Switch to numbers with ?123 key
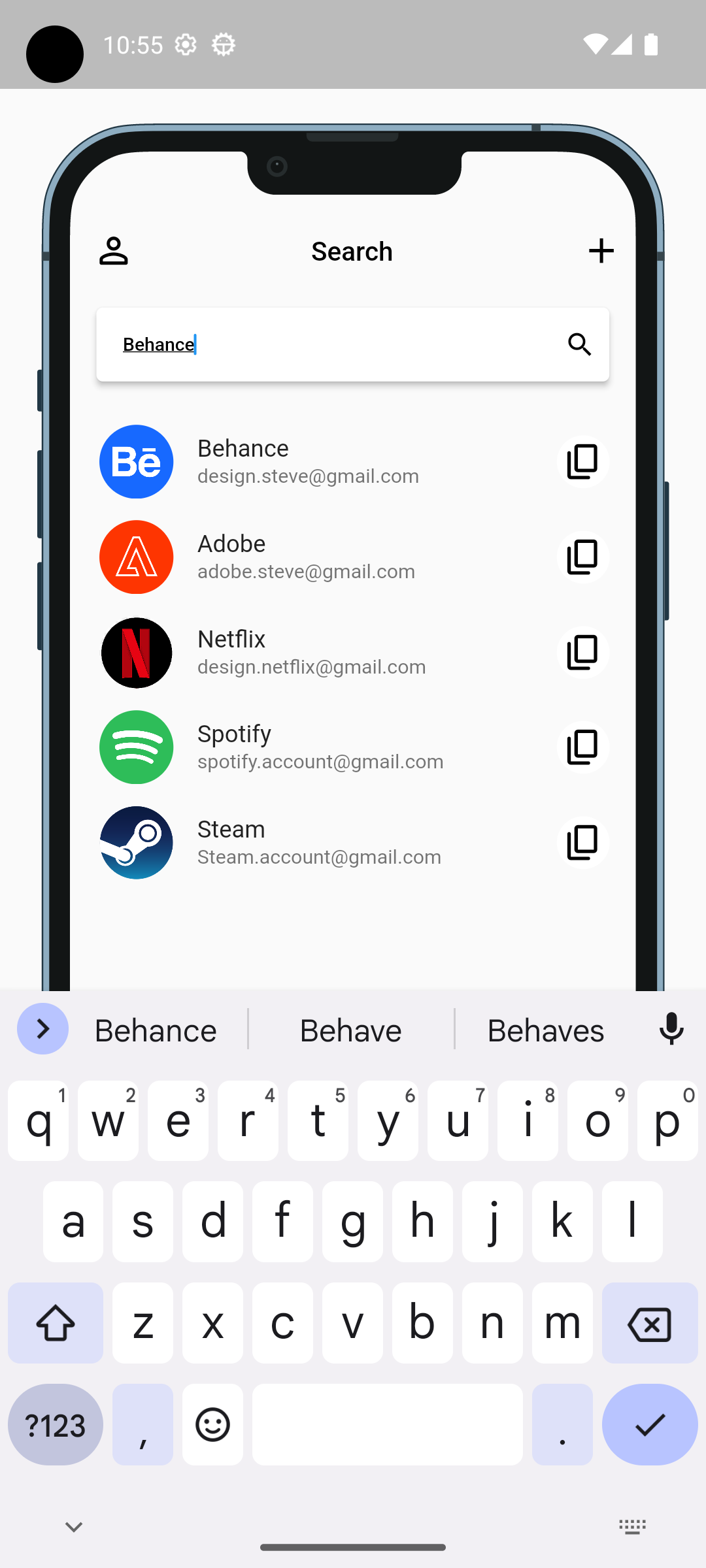This screenshot has height=1568, width=706. pyautogui.click(x=55, y=1424)
